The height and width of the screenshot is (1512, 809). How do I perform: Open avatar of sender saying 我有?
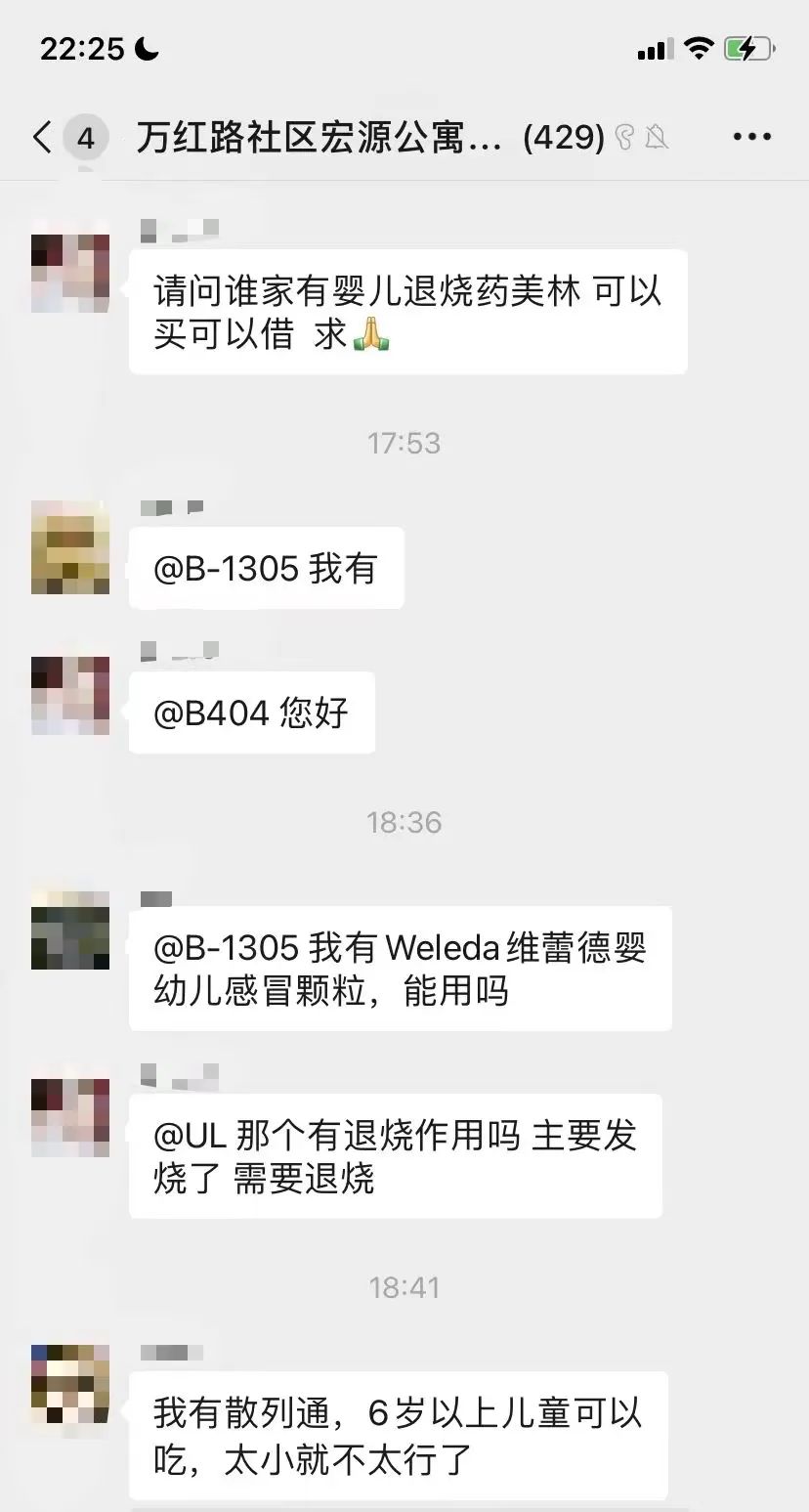[x=70, y=547]
